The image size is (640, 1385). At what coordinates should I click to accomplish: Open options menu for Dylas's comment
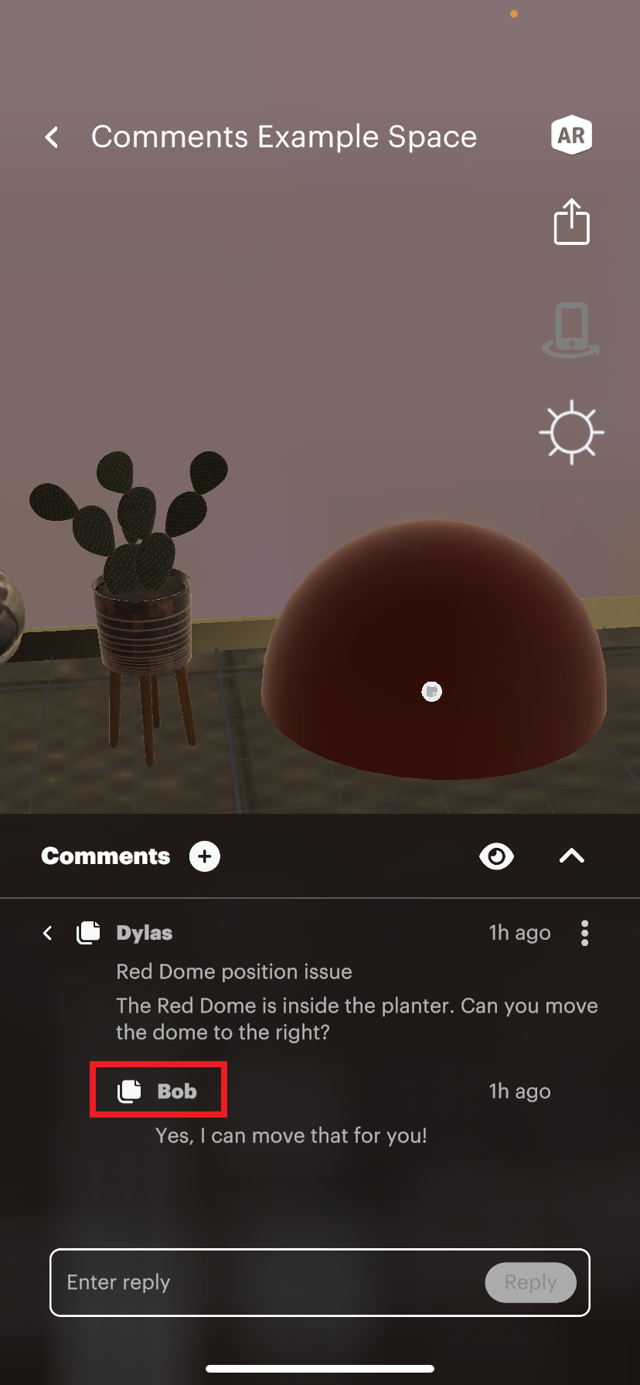click(x=584, y=933)
